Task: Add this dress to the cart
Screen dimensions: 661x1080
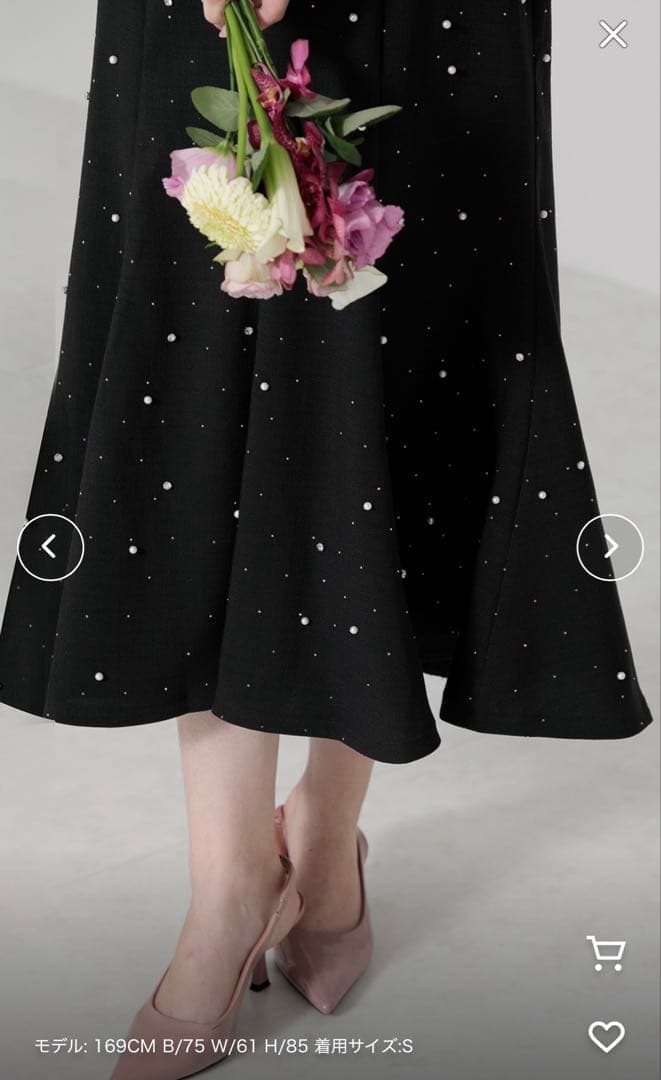Action: (605, 953)
